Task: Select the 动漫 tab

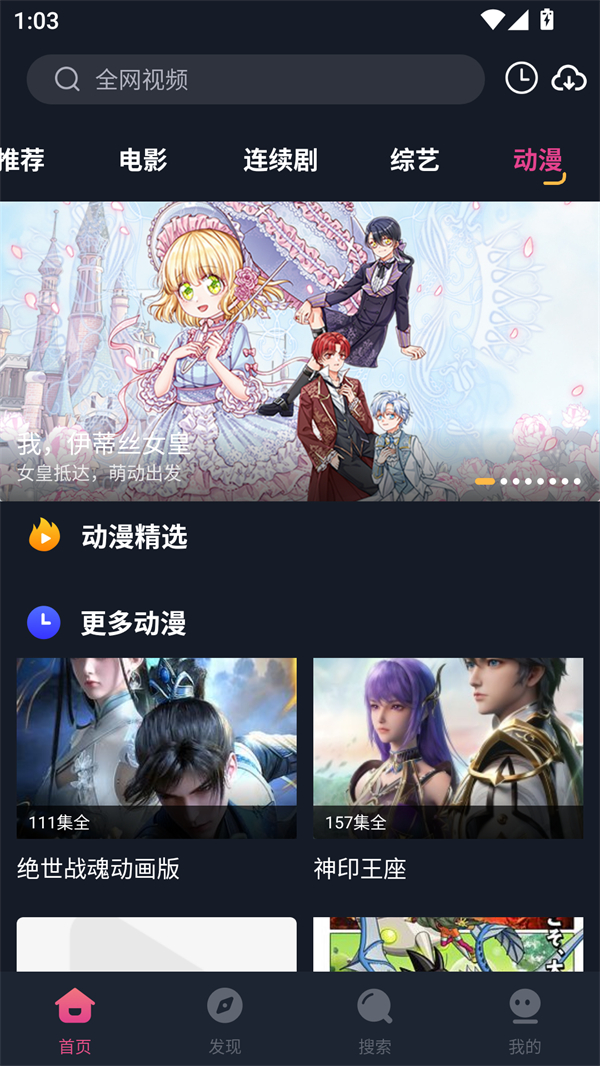Action: (x=538, y=160)
